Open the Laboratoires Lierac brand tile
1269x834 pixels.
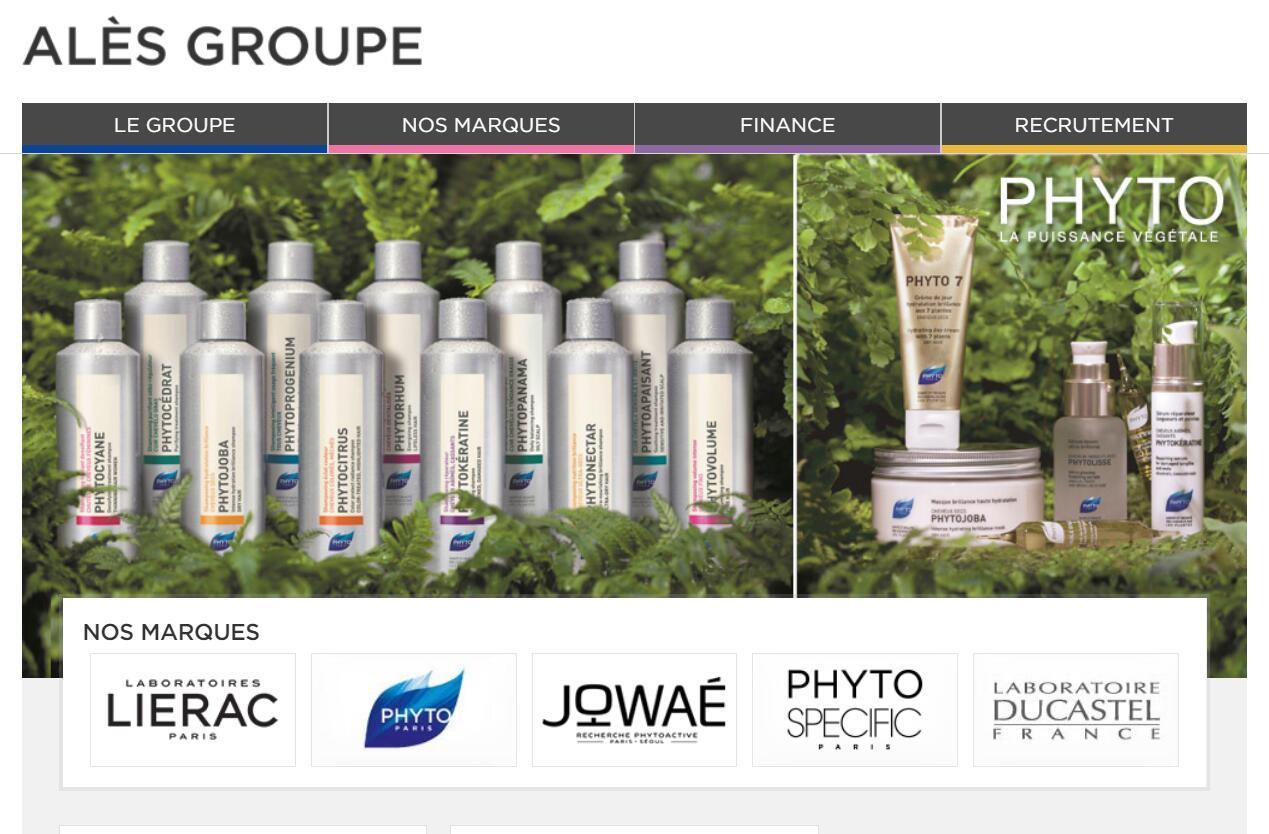pos(193,710)
